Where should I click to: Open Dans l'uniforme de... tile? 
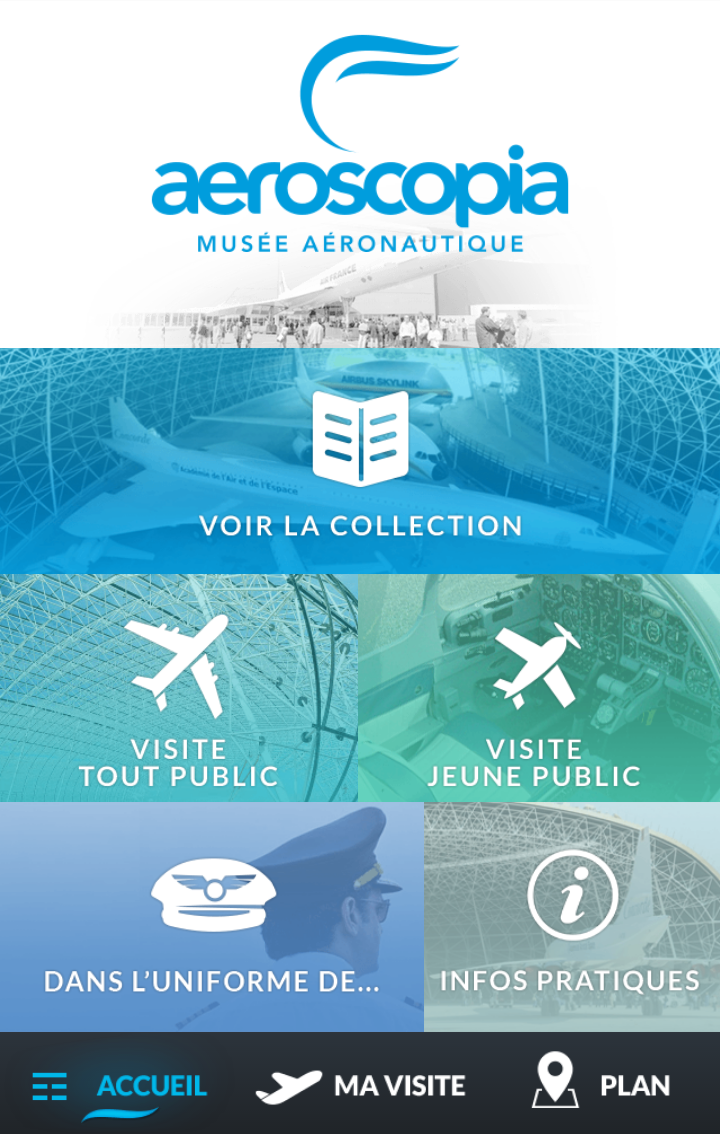coord(211,917)
